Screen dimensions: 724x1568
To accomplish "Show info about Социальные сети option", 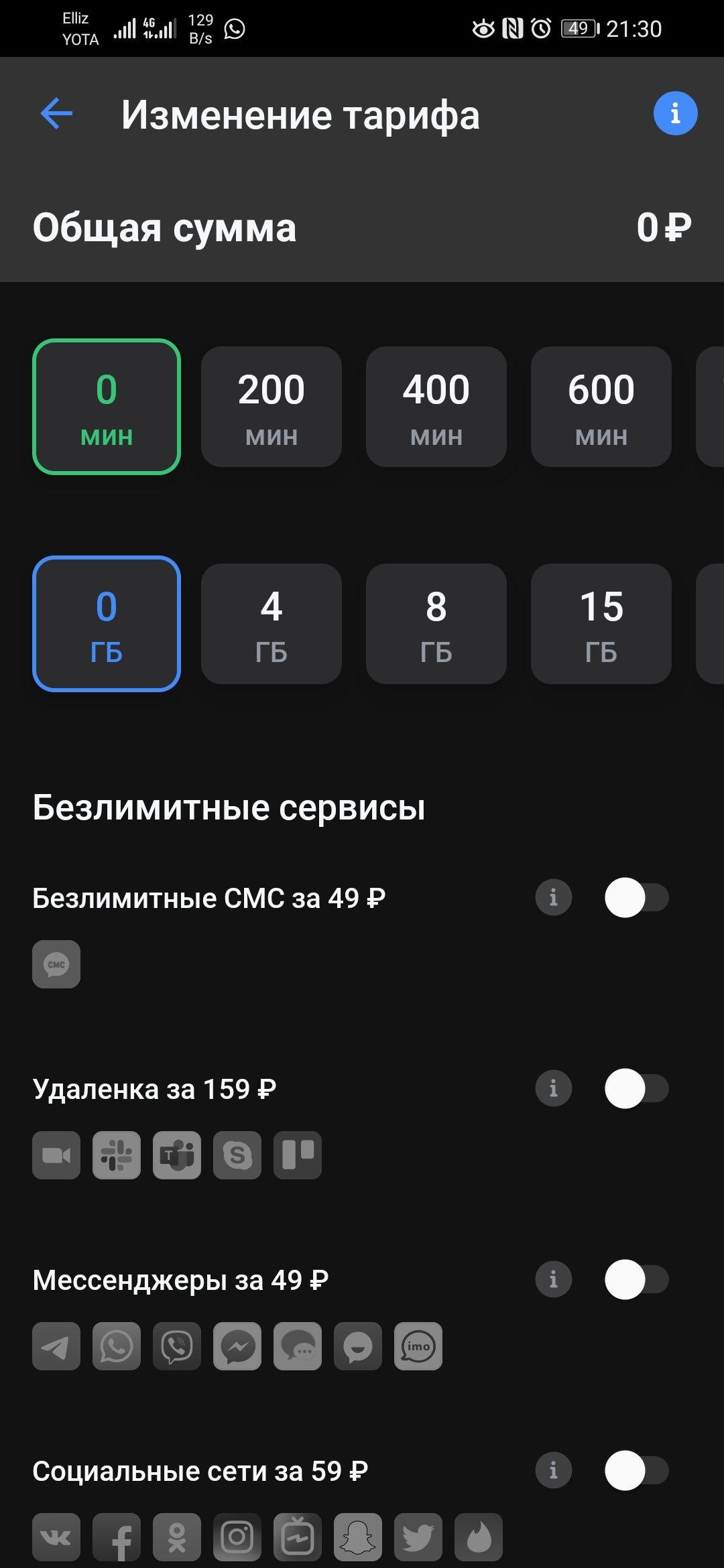I will pos(553,1470).
